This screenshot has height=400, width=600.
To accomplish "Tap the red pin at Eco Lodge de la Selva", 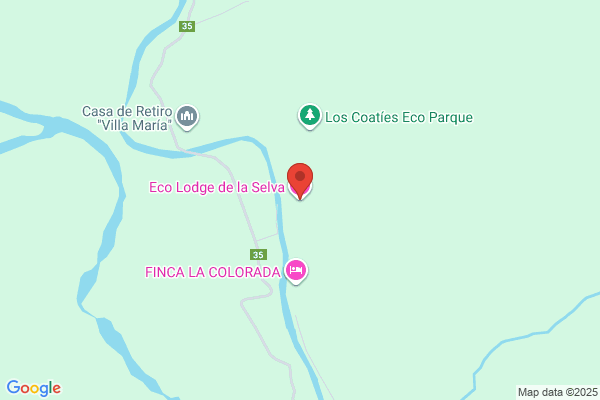I will (300, 180).
